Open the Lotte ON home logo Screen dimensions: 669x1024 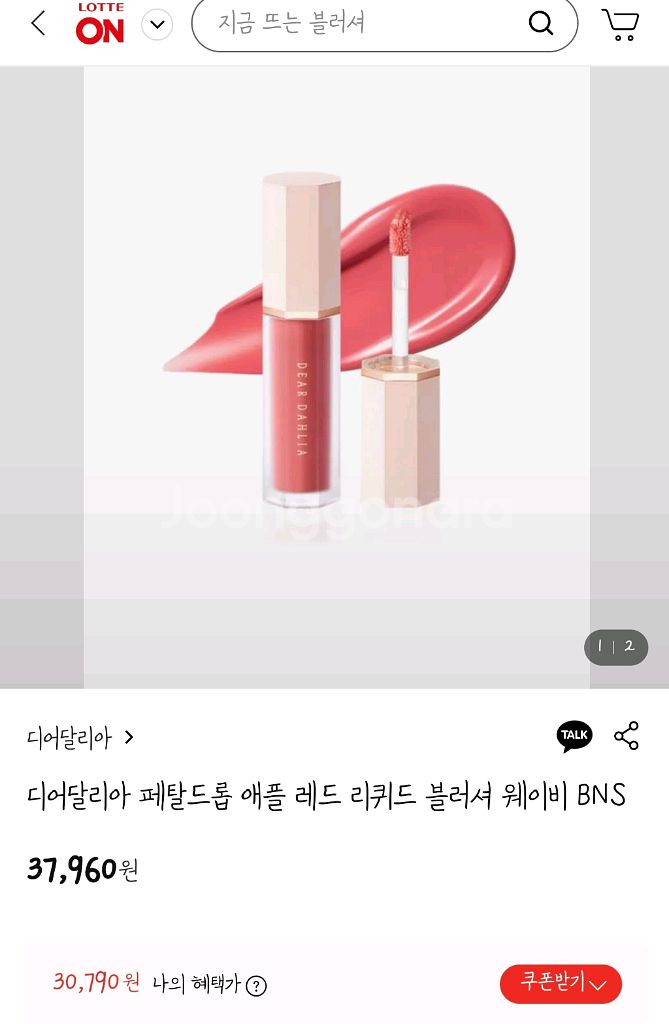click(100, 25)
